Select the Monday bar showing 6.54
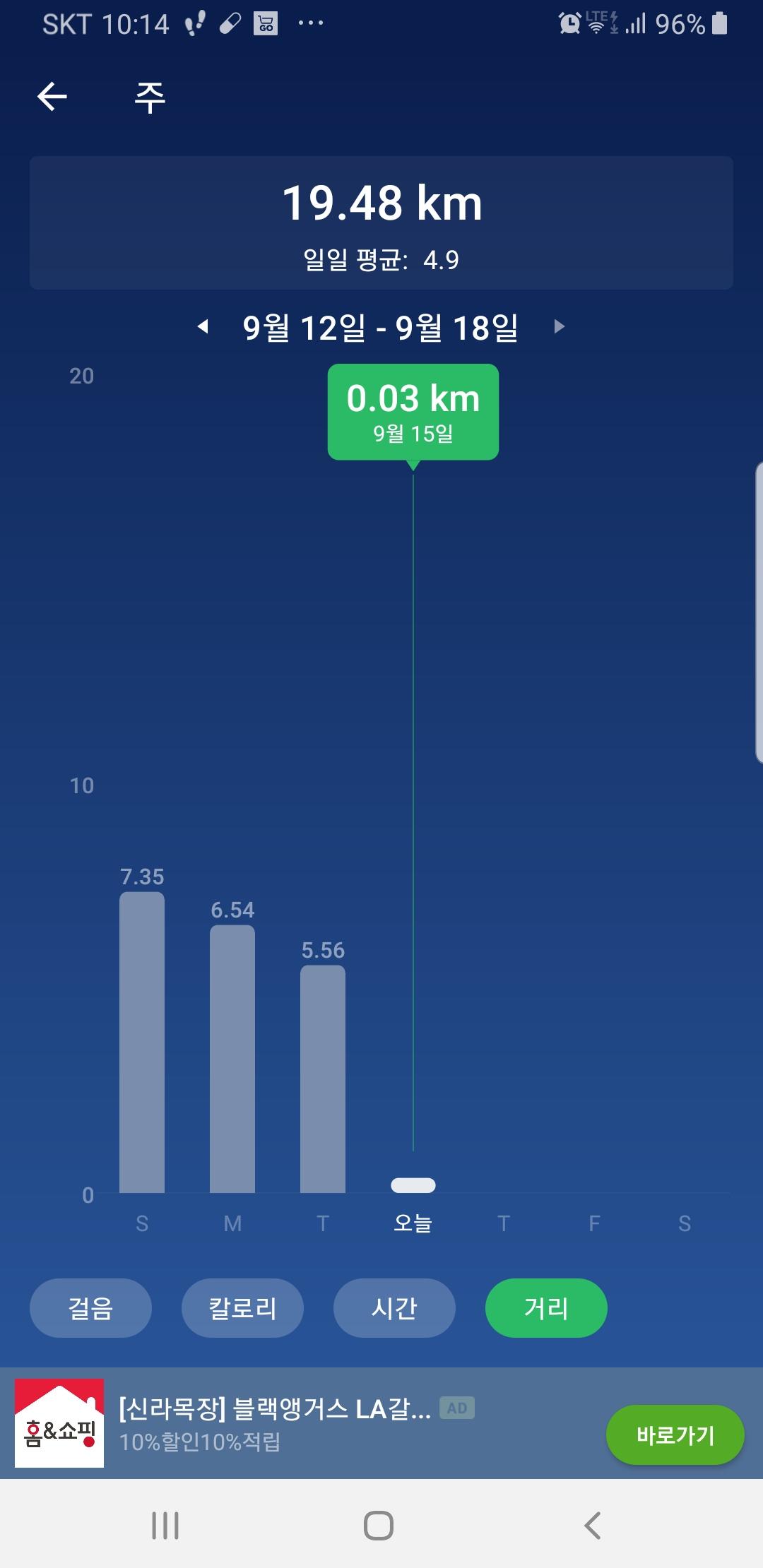Image resolution: width=763 pixels, height=1568 pixels. click(232, 1058)
